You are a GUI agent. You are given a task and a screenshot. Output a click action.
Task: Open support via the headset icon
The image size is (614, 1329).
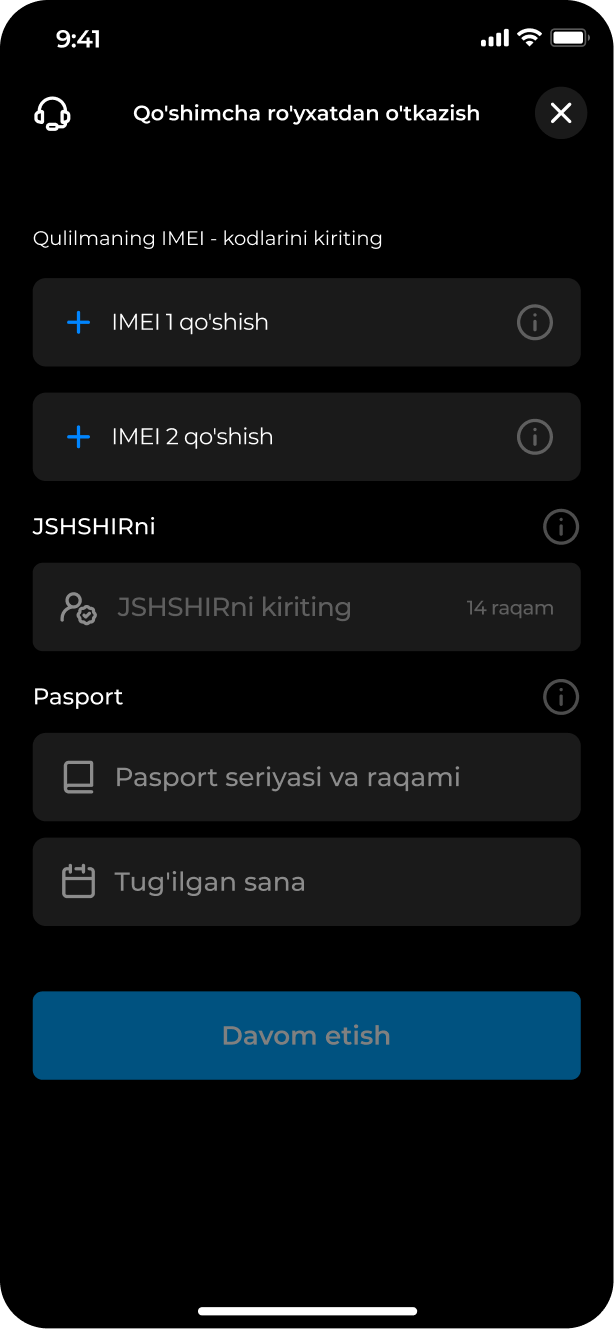click(52, 114)
